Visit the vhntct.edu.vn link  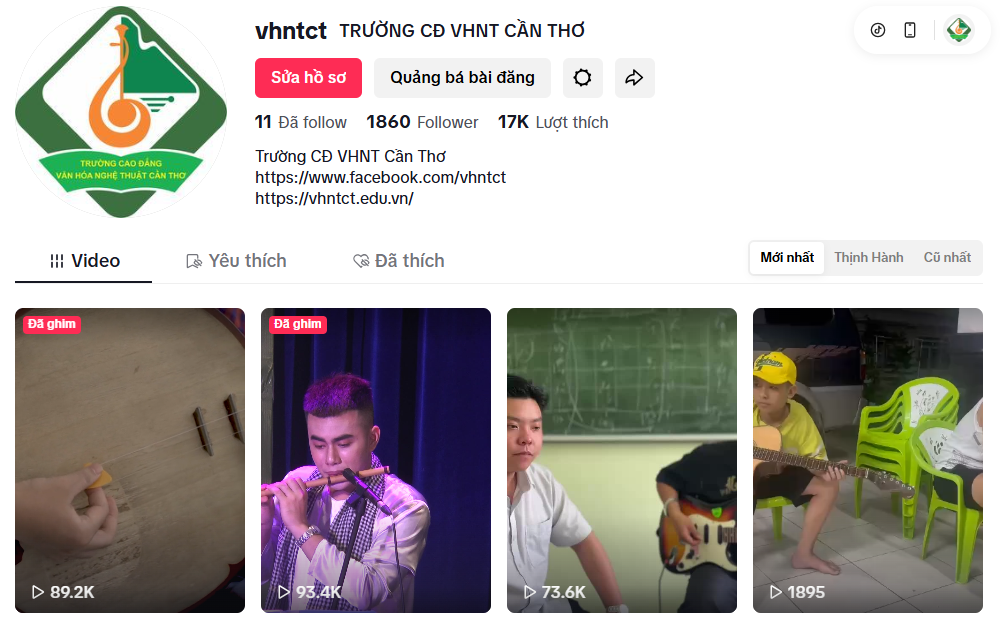click(334, 198)
